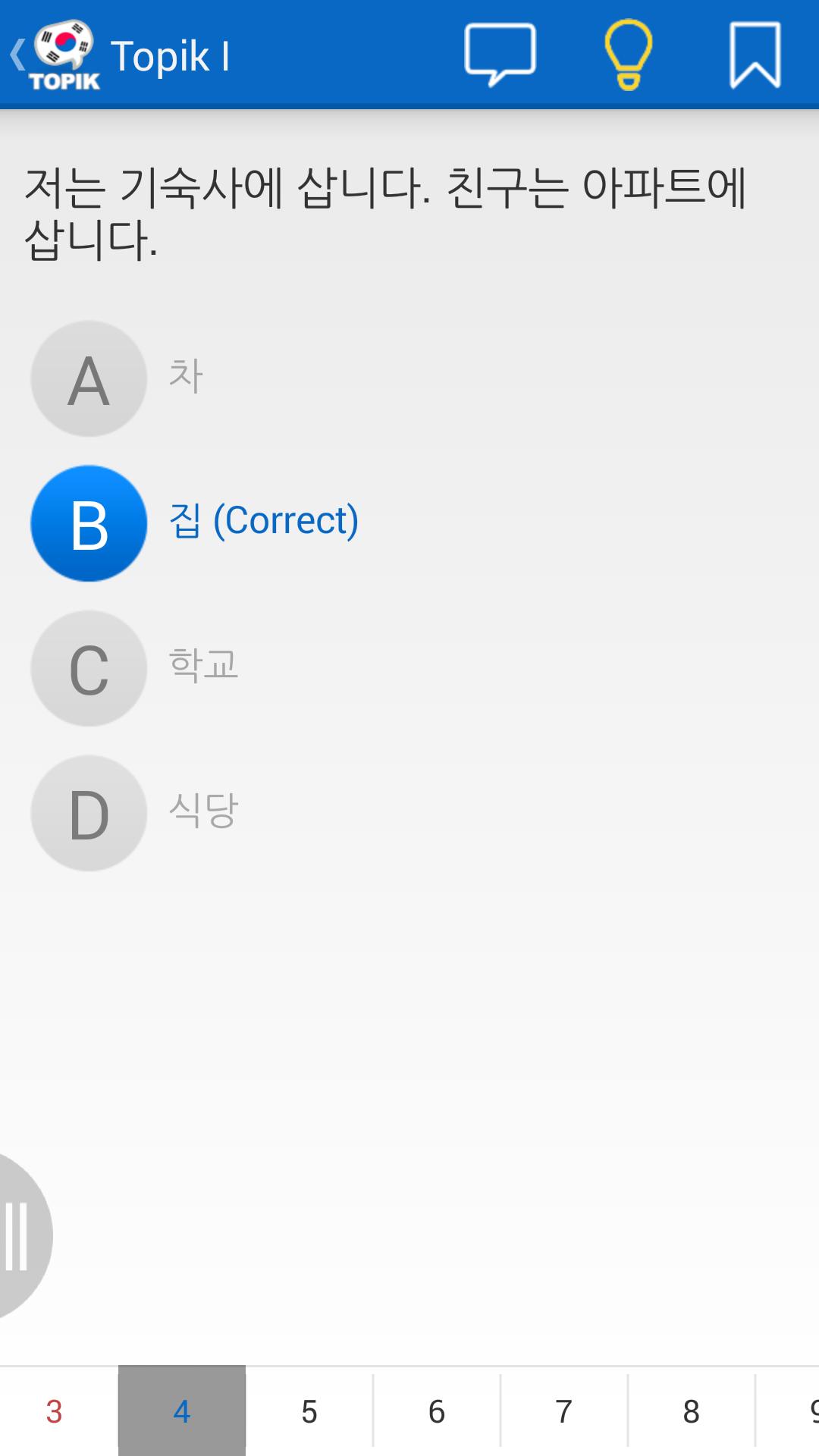Viewport: 819px width, 1456px height.
Task: Choose answer C 학교
Action: (89, 668)
